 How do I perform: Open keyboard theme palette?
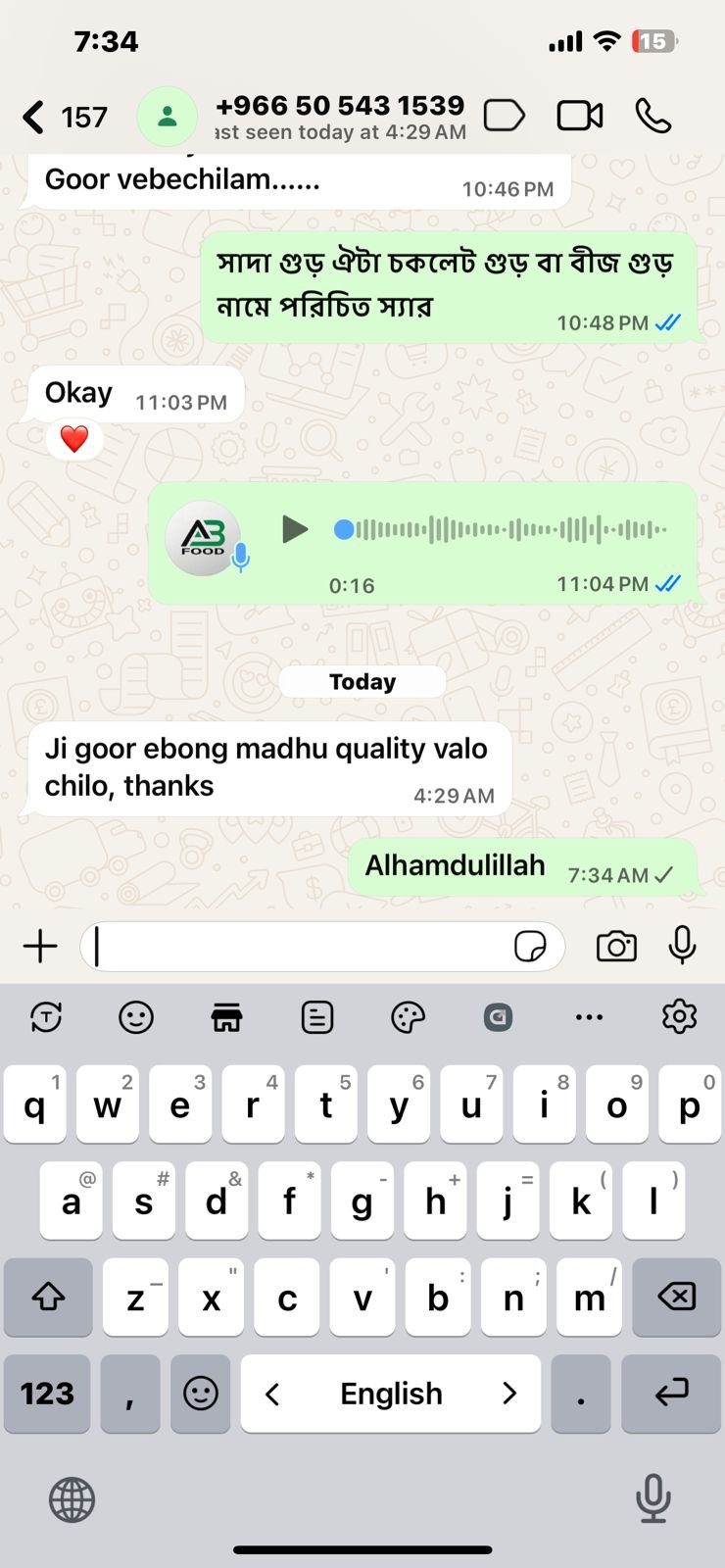[408, 1017]
